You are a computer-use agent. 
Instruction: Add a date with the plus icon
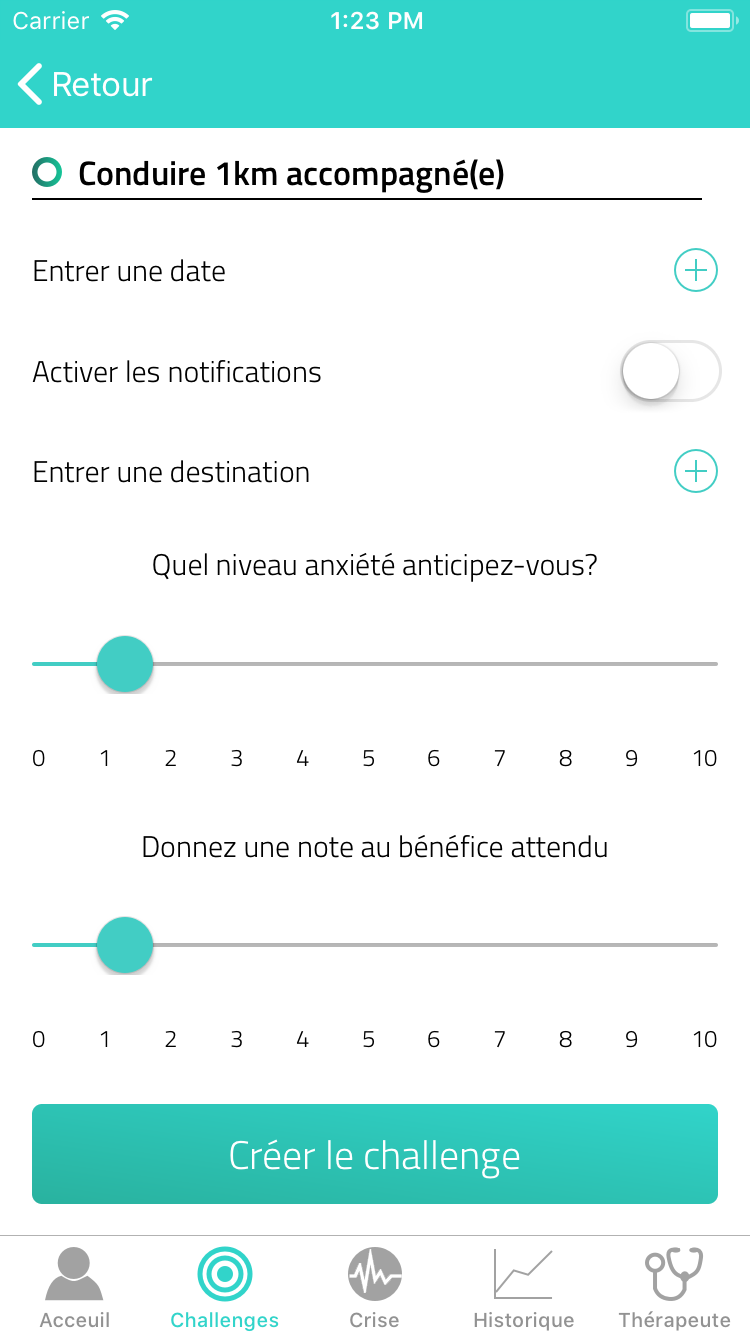[x=696, y=270]
